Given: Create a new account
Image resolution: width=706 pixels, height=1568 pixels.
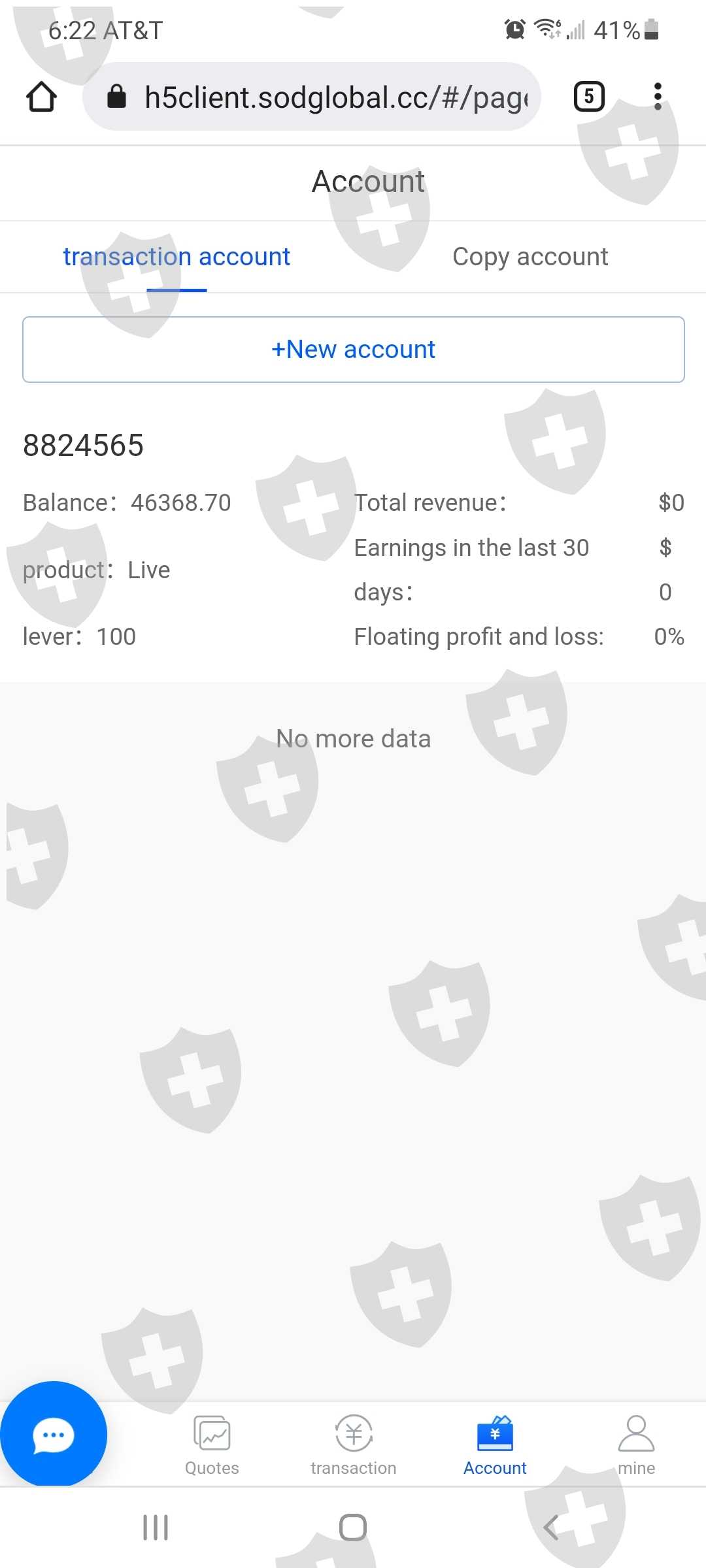Looking at the screenshot, I should click(353, 350).
